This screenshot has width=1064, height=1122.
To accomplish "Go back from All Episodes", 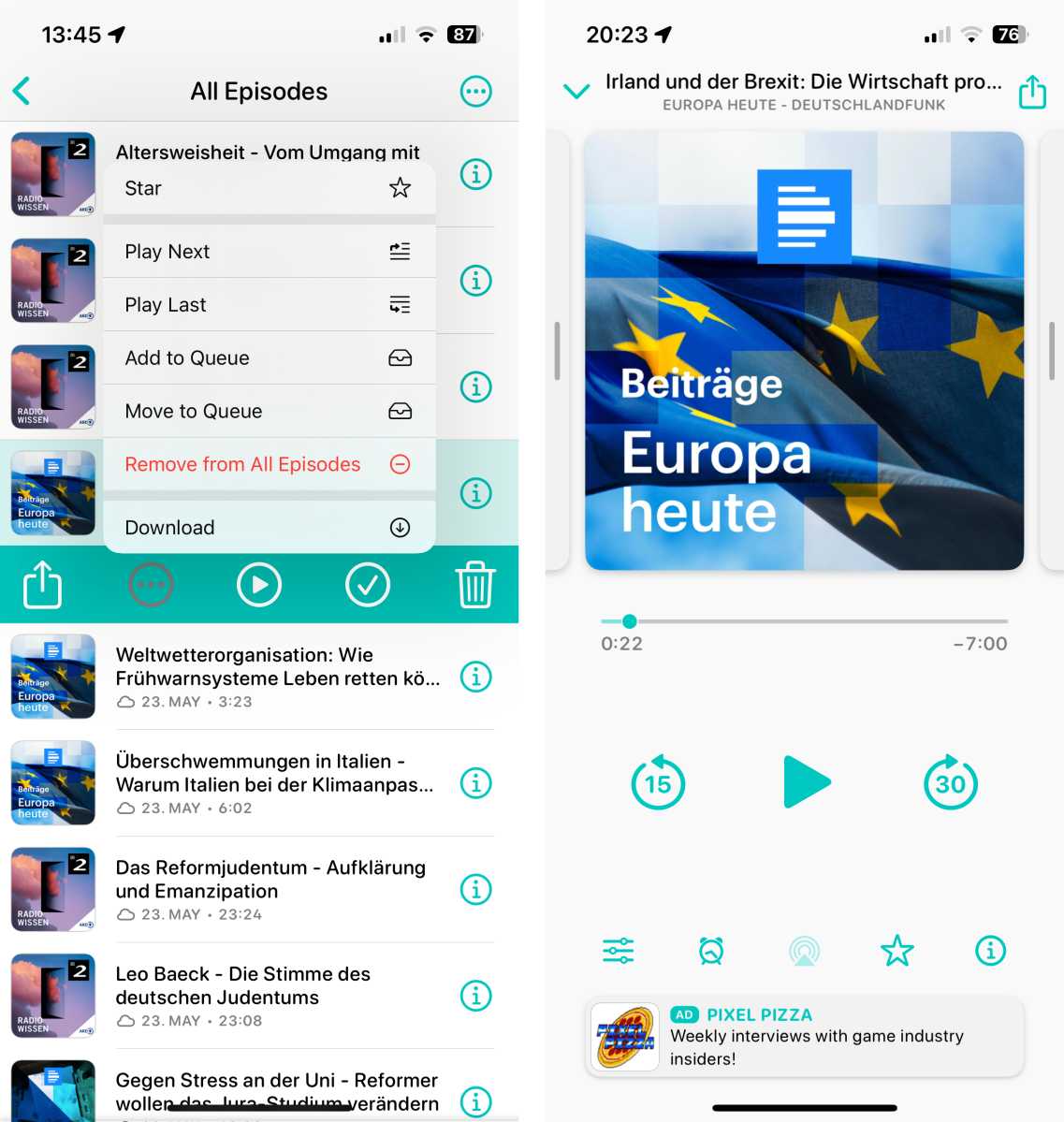I will click(22, 91).
